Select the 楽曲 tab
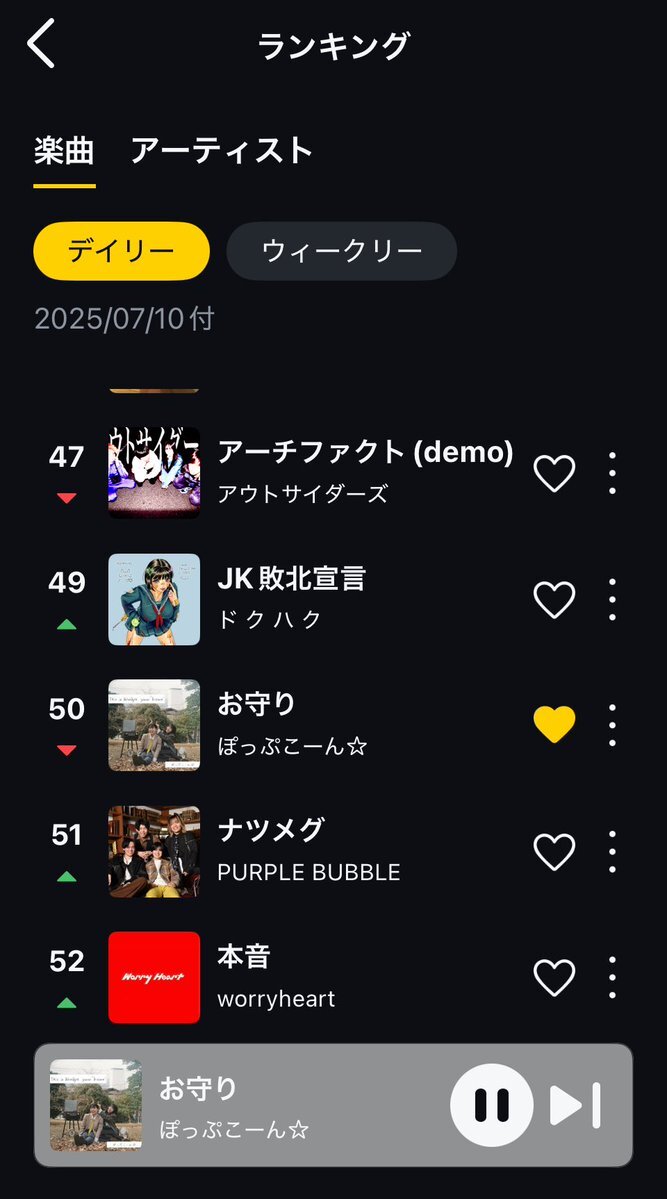The height and width of the screenshot is (1199, 667). (64, 151)
